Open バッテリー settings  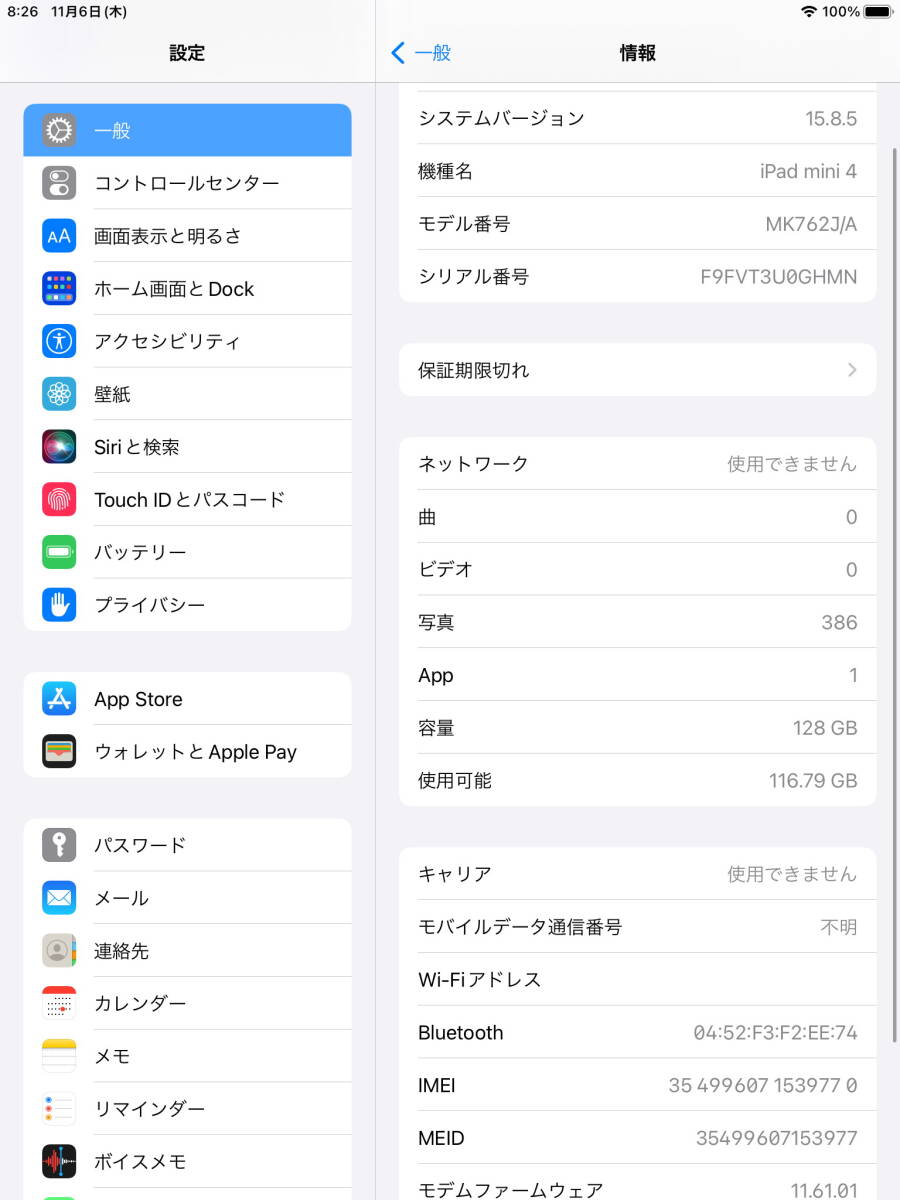(x=187, y=552)
